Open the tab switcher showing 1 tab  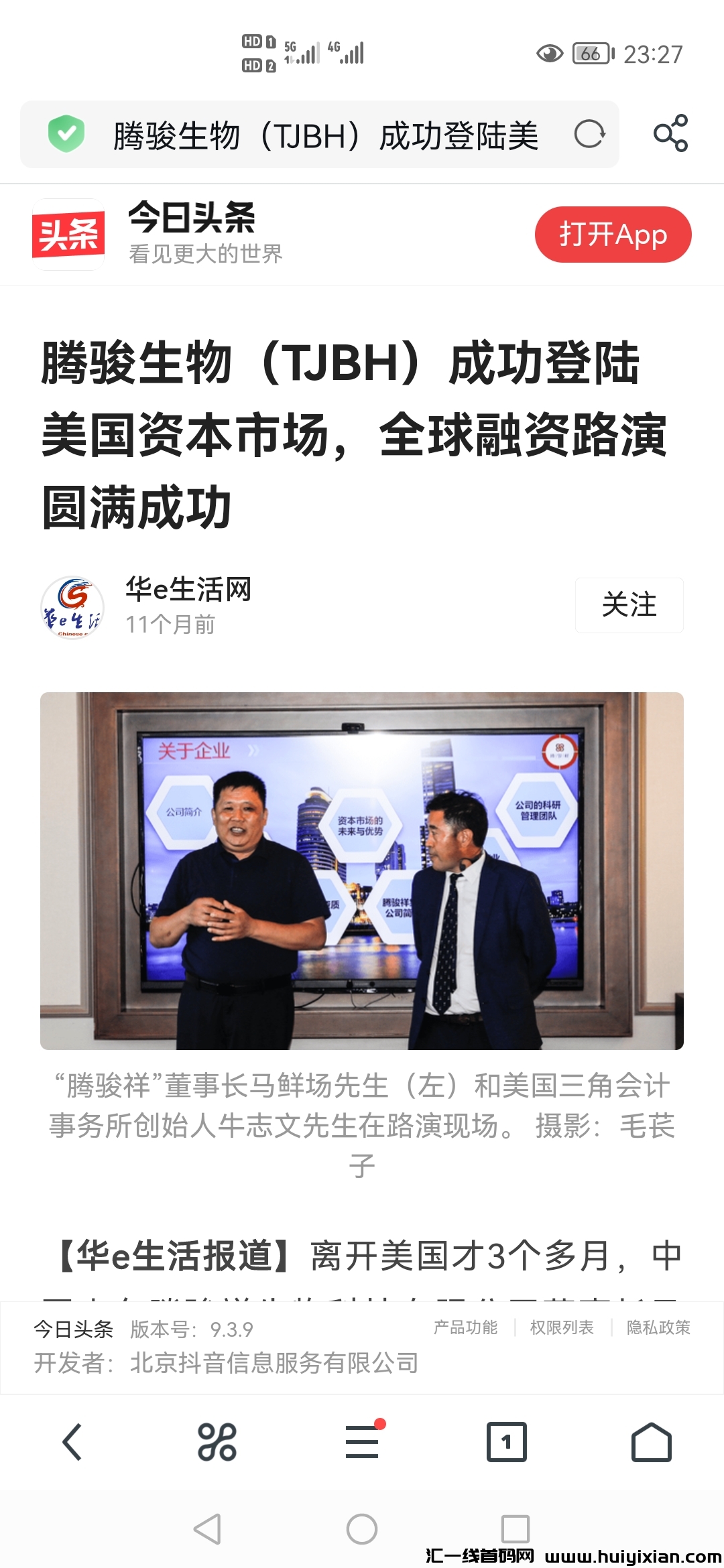tap(507, 1442)
